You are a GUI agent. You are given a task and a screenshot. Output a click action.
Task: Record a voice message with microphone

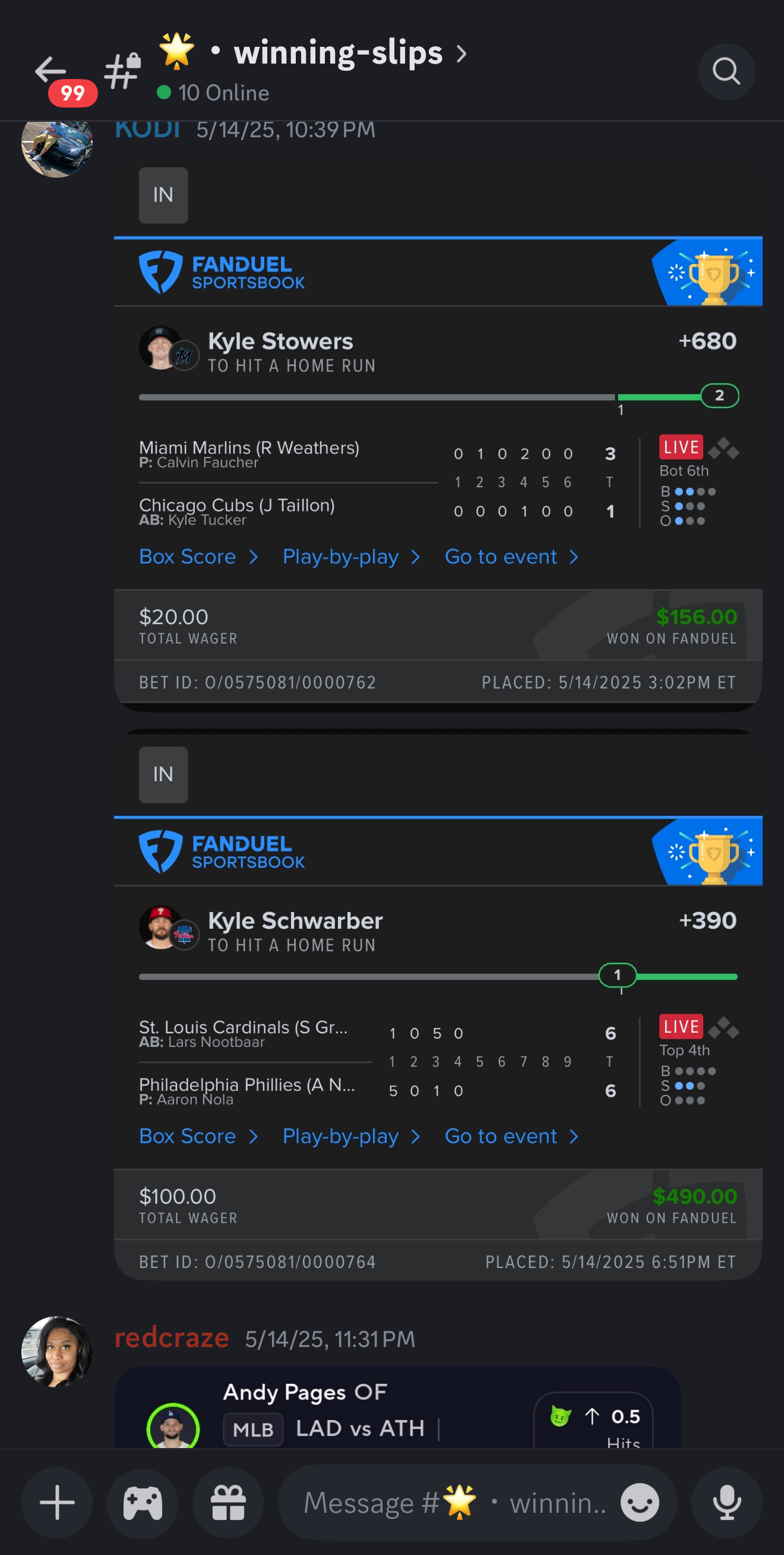click(x=726, y=1503)
